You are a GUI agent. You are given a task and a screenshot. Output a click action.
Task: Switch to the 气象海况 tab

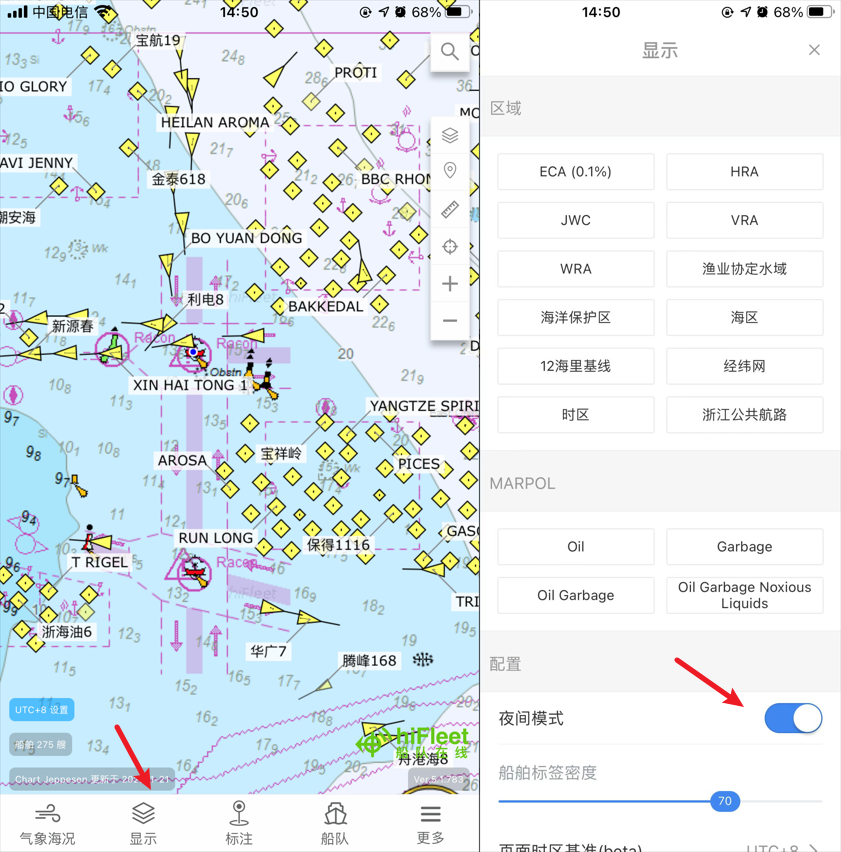click(x=47, y=823)
